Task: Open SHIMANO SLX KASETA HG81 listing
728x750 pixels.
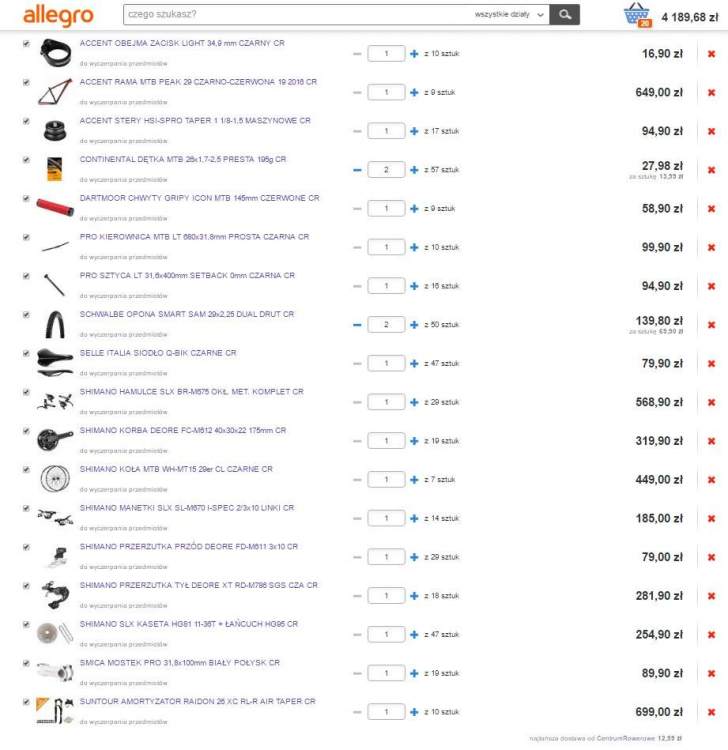Action: click(x=188, y=624)
